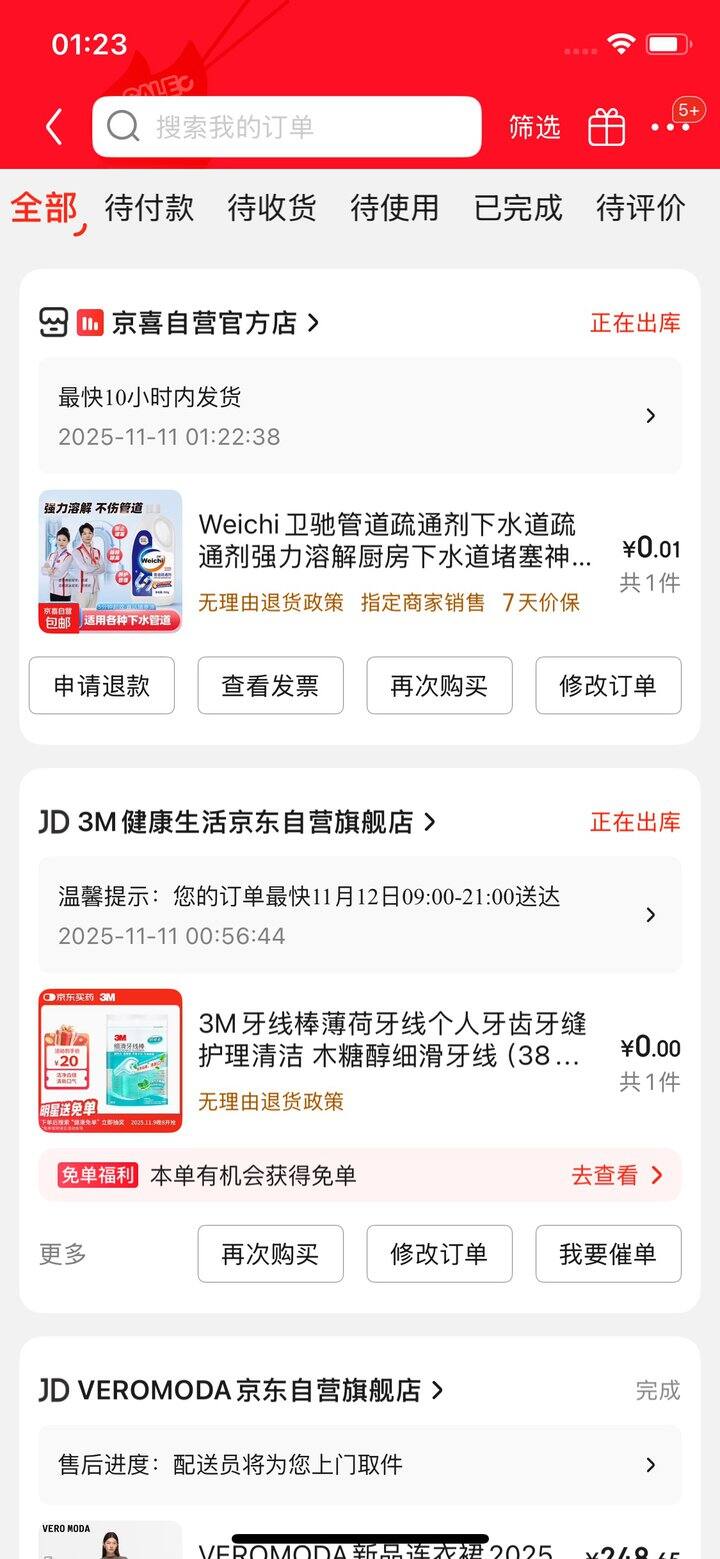720x1559 pixels.
Task: Tap the 搜索我的订单 search field
Action: click(250, 126)
